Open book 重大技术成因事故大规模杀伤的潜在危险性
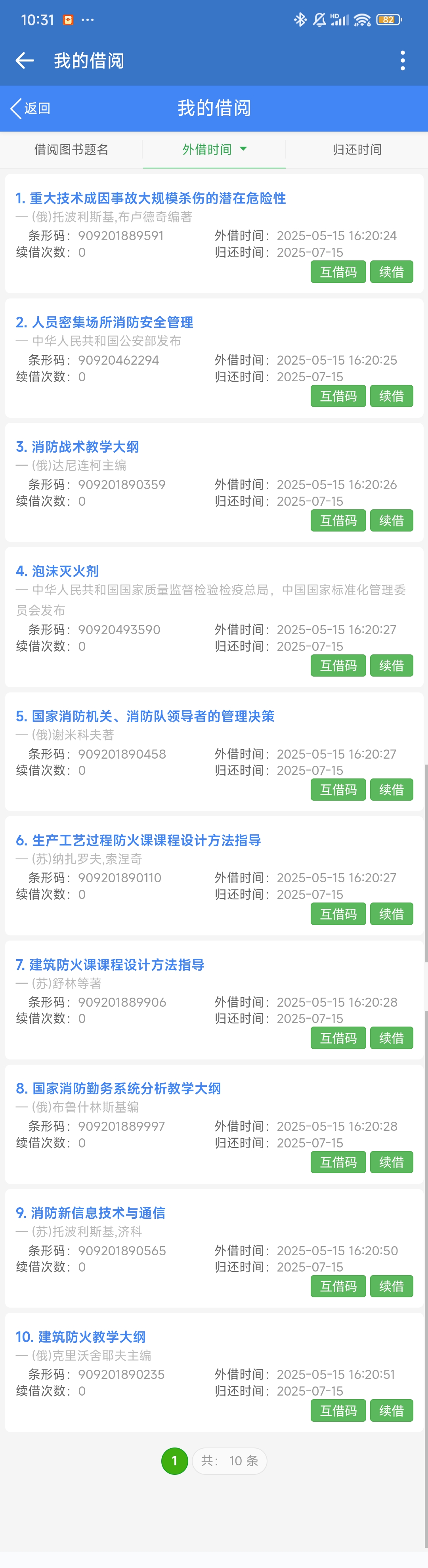The width and height of the screenshot is (428, 1568). [151, 199]
